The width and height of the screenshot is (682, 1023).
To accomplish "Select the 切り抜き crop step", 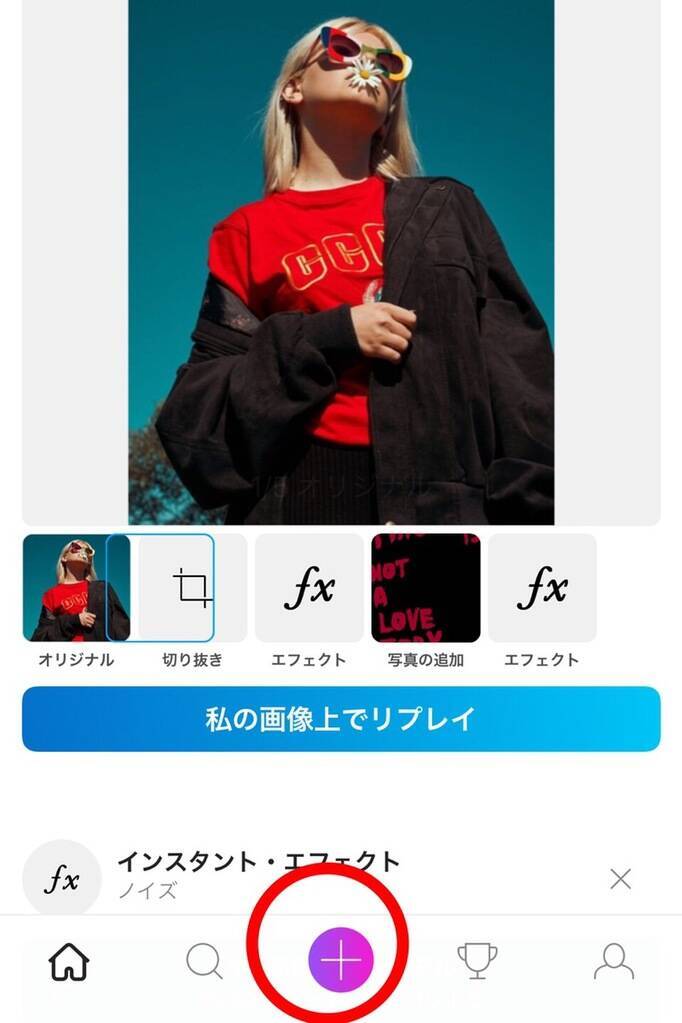I will coord(191,588).
